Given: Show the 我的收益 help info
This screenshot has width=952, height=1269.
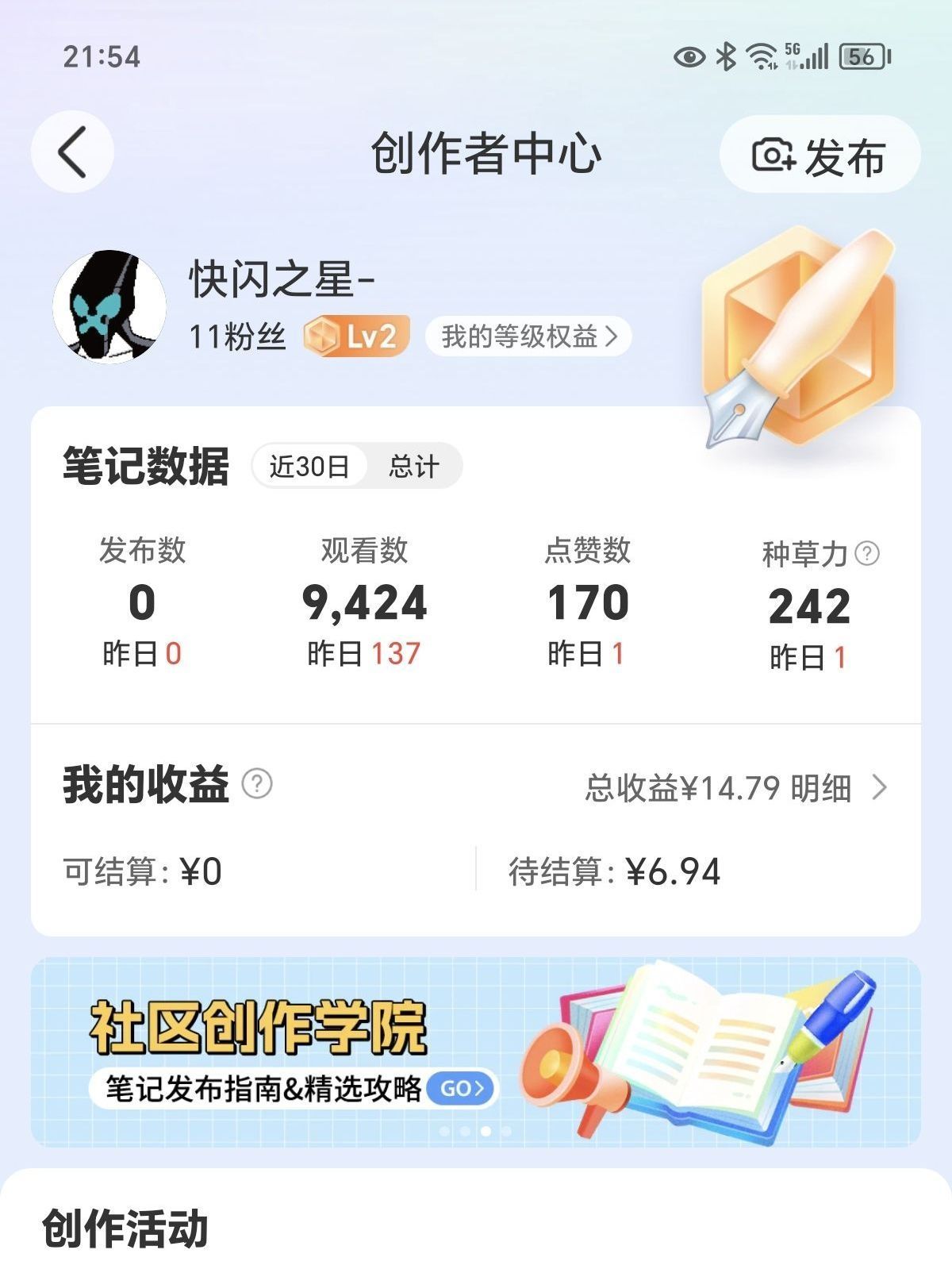Looking at the screenshot, I should pos(257,783).
